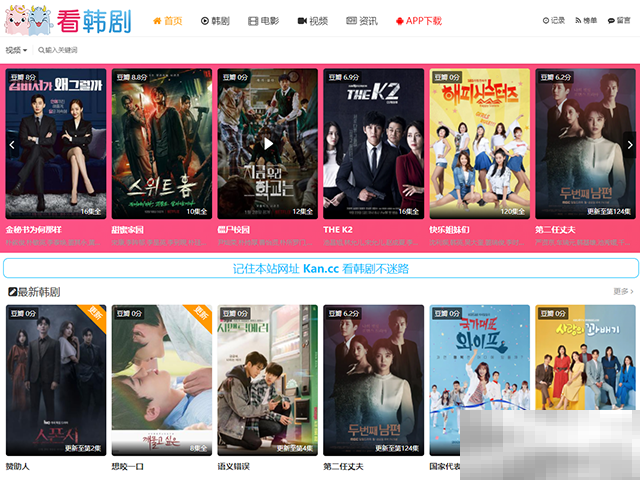
Task: Go to the 首页 home tab
Action: (168, 20)
